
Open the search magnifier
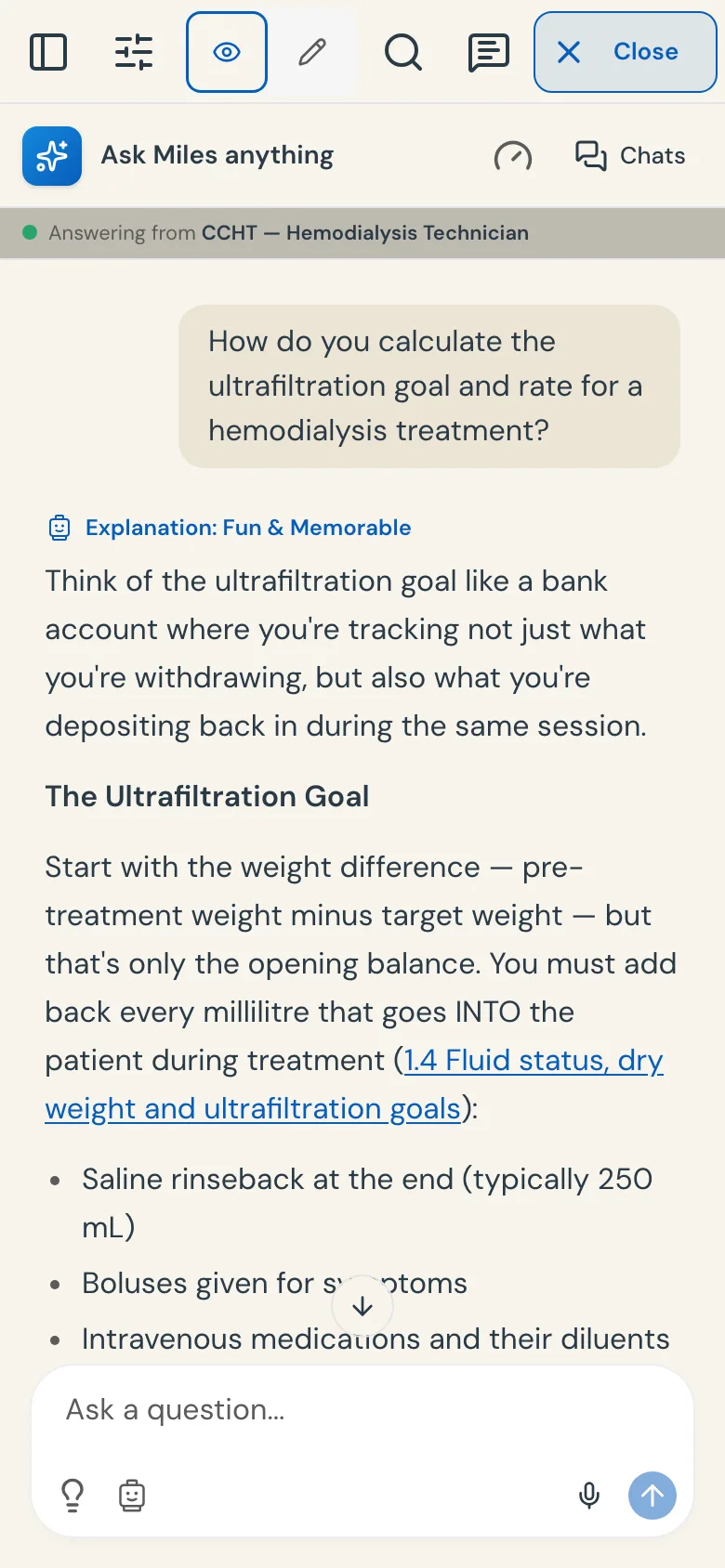click(x=403, y=52)
